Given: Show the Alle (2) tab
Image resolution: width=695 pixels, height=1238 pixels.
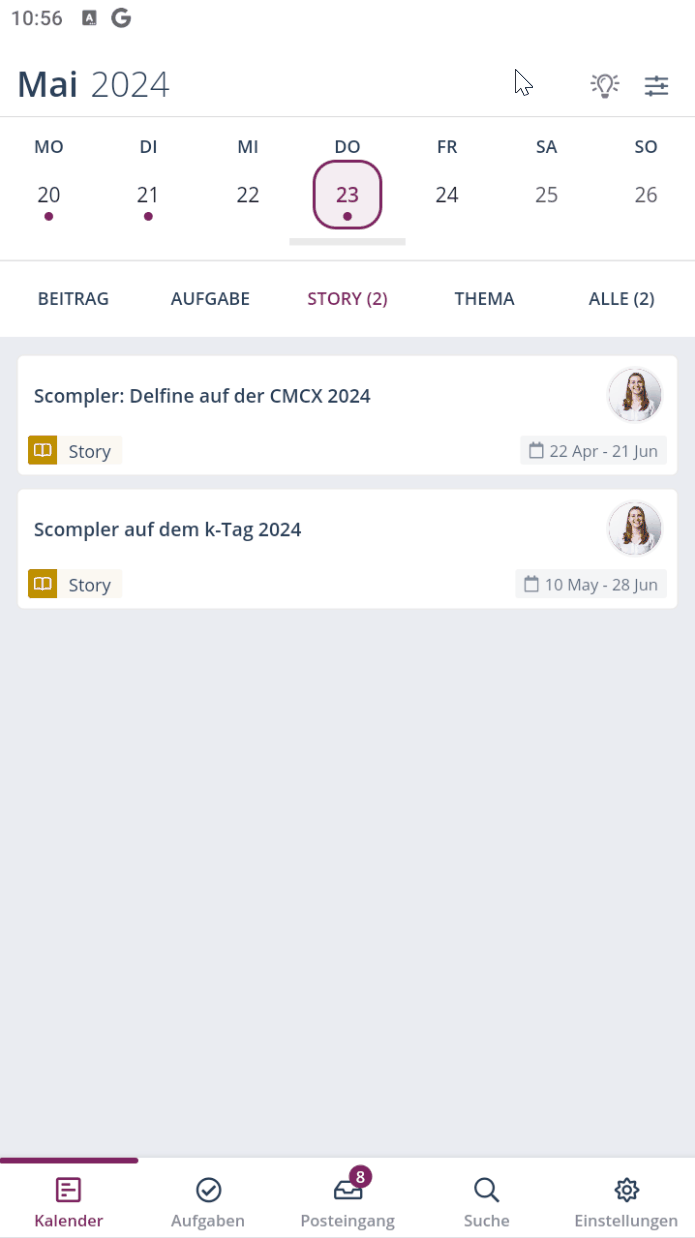Looking at the screenshot, I should (x=621, y=299).
